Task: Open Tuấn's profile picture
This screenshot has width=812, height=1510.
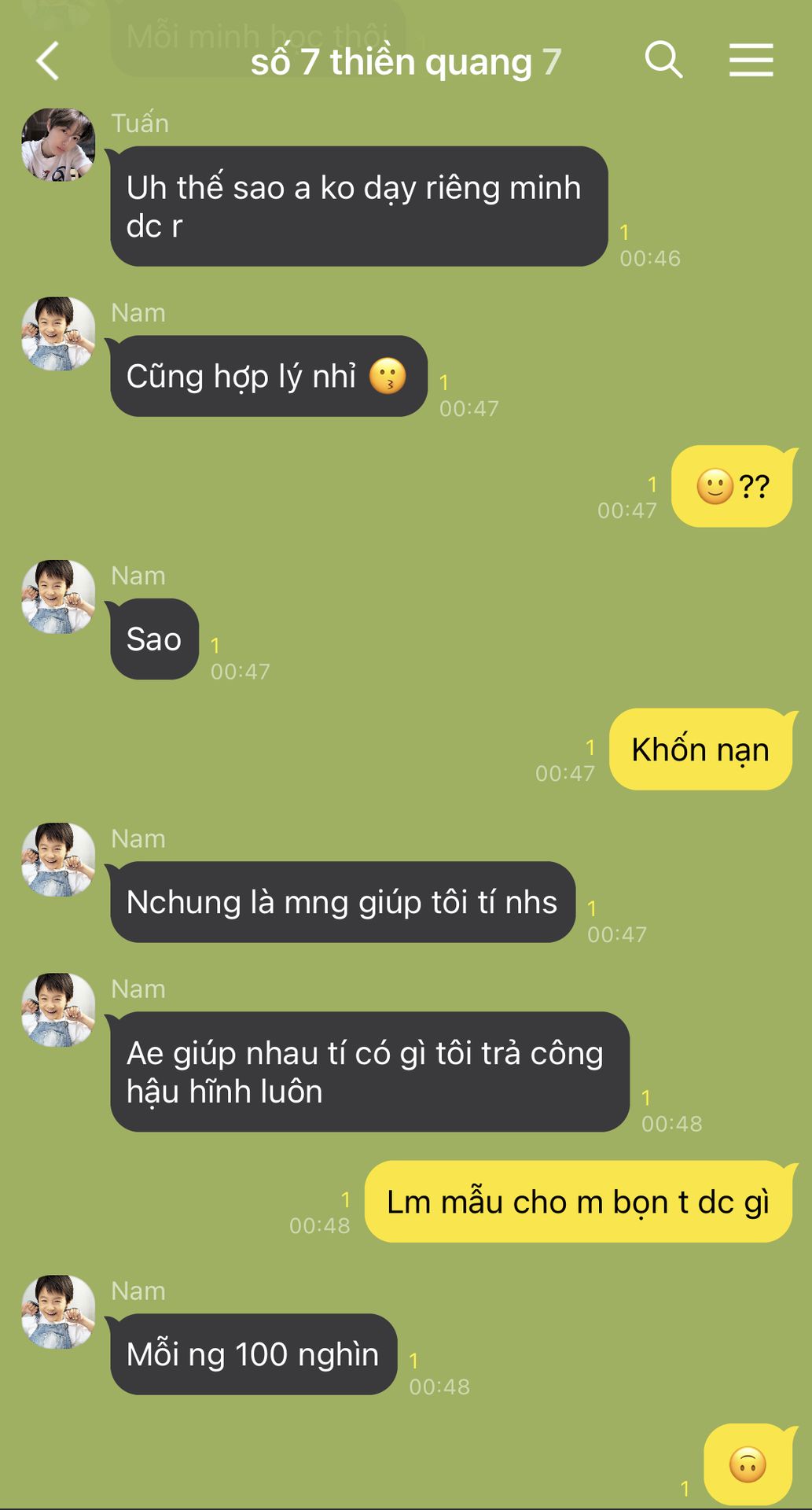Action: click(58, 145)
